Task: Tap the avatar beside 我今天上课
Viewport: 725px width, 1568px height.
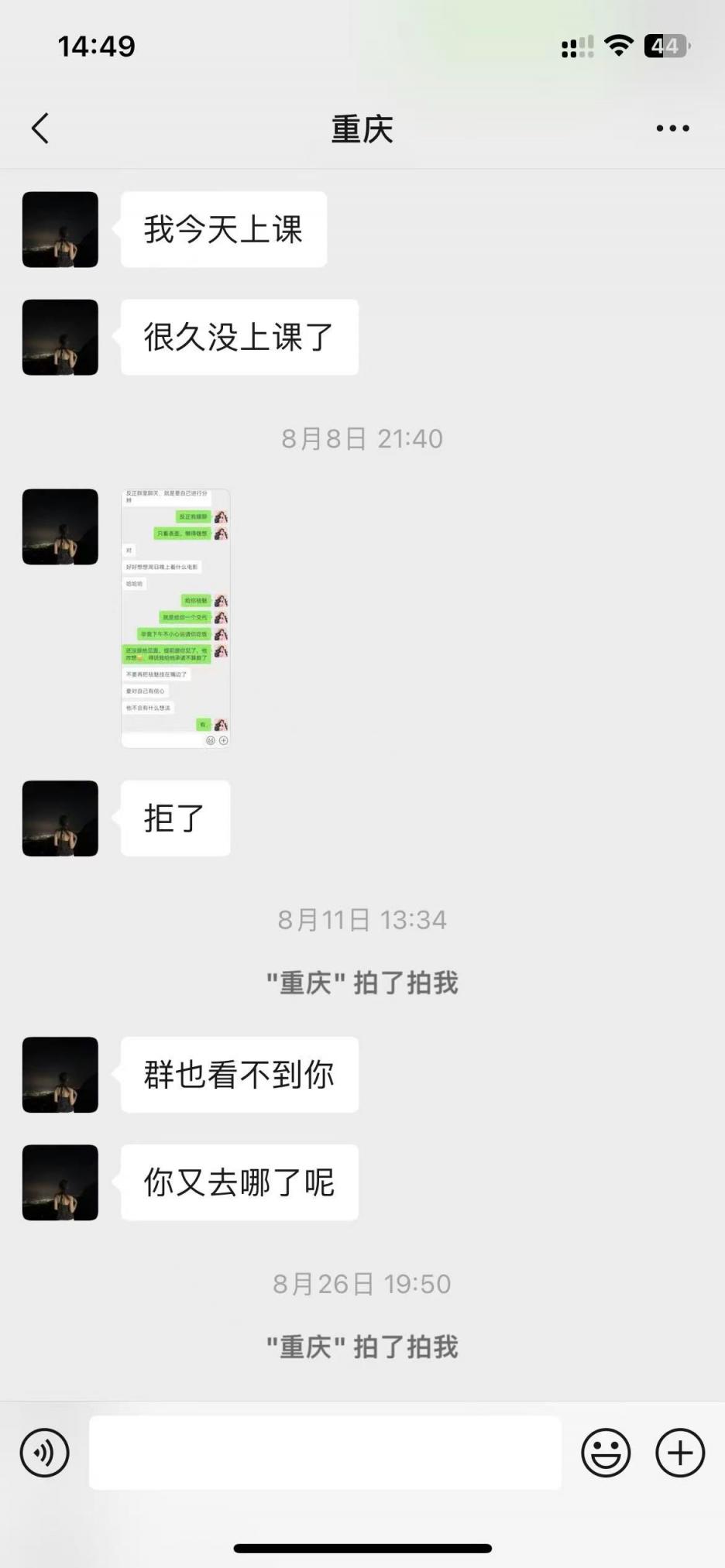Action: pyautogui.click(x=60, y=230)
